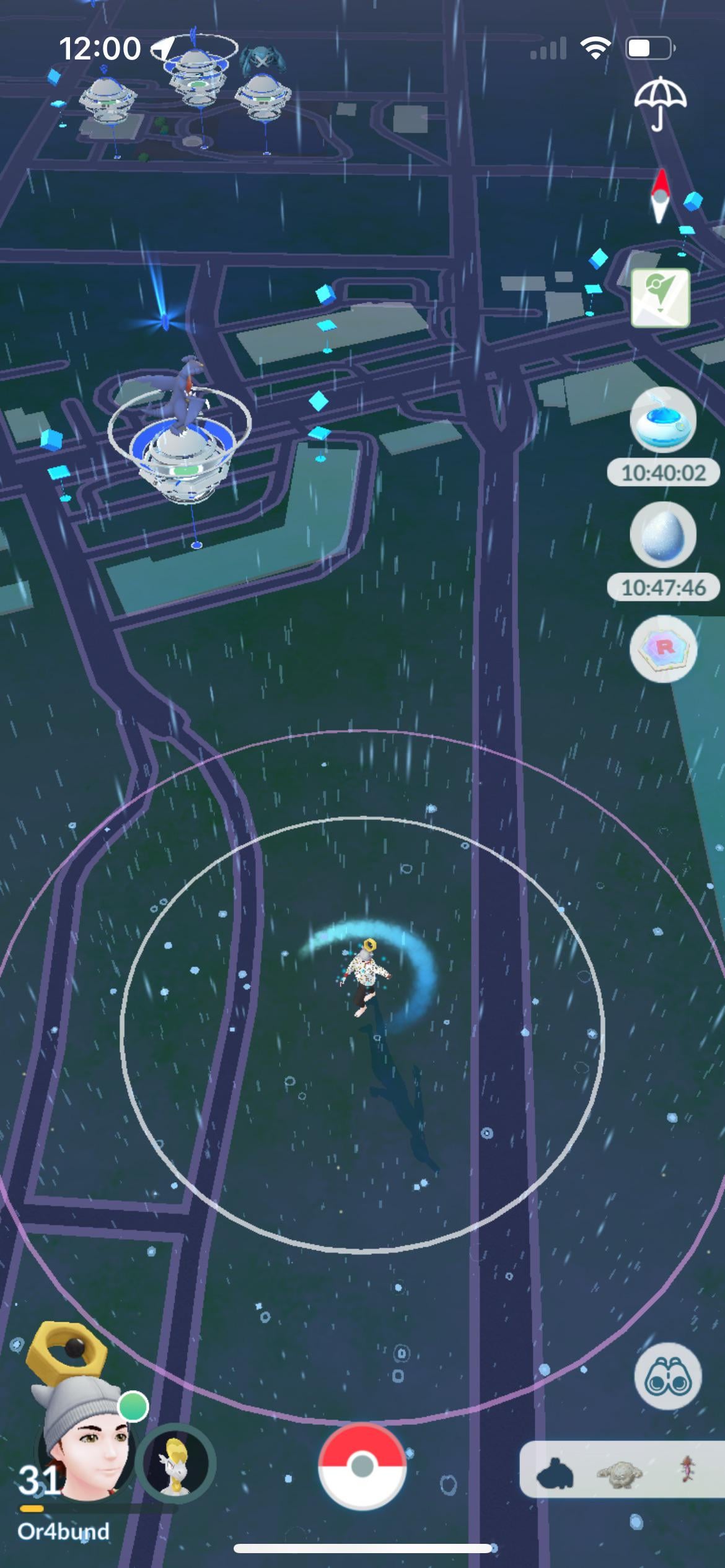Open the buddy Pokémon portrait
Image resolution: width=725 pixels, height=1568 pixels.
(x=176, y=1465)
